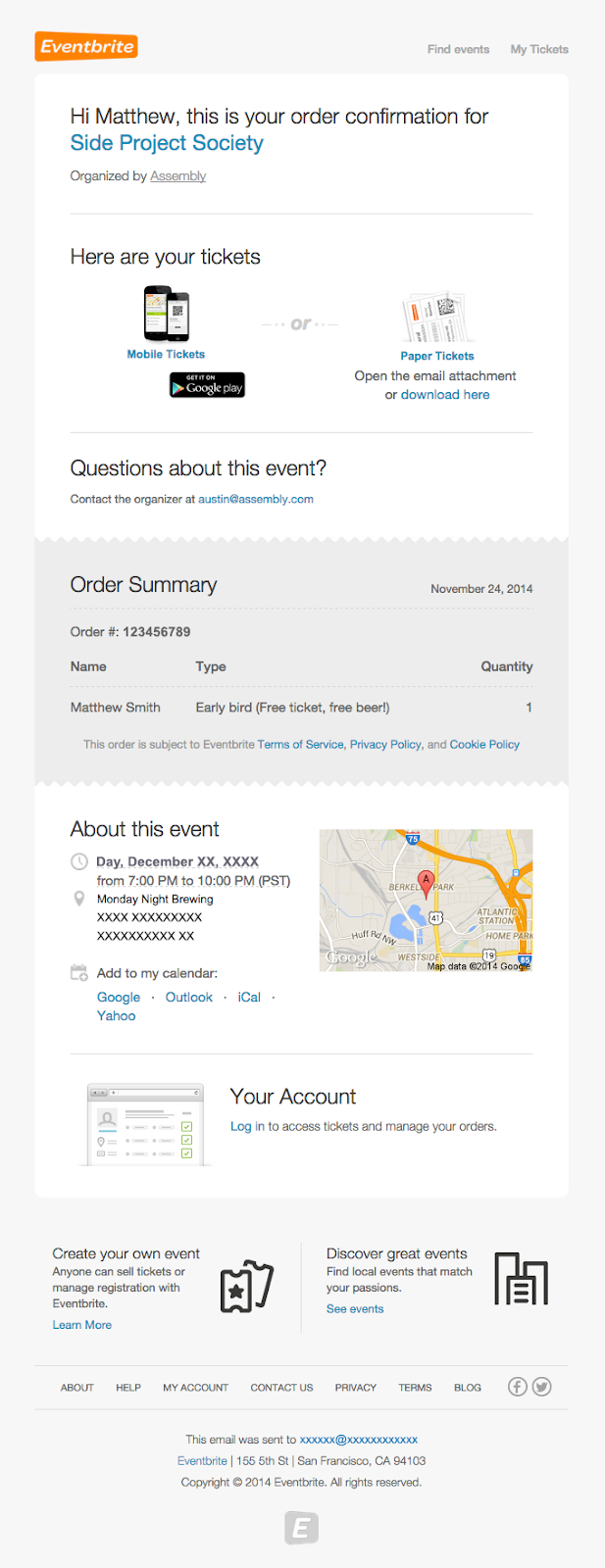Viewport: 605px width, 1568px height.
Task: Add the event via iCal
Action: pyautogui.click(x=249, y=998)
